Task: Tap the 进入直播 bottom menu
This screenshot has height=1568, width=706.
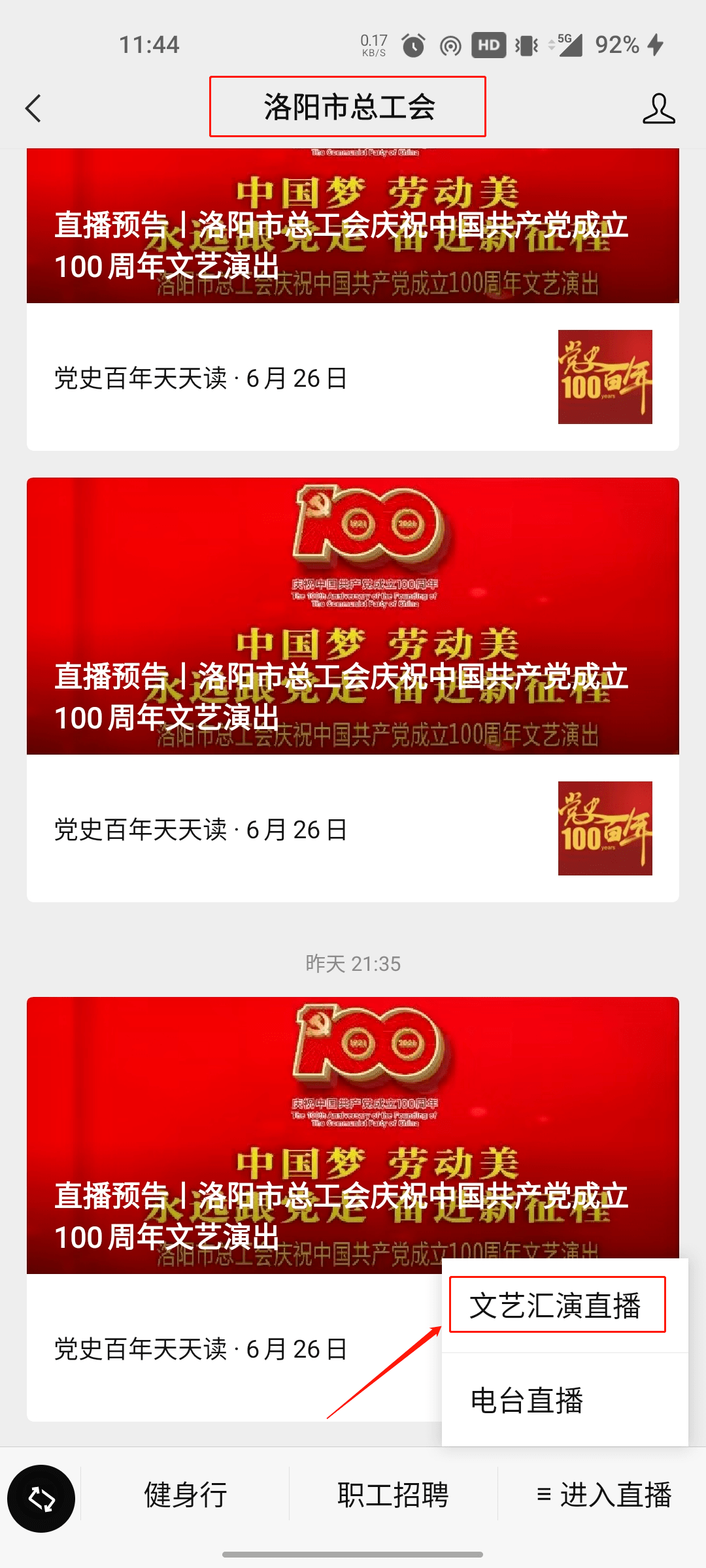Action: click(603, 1495)
